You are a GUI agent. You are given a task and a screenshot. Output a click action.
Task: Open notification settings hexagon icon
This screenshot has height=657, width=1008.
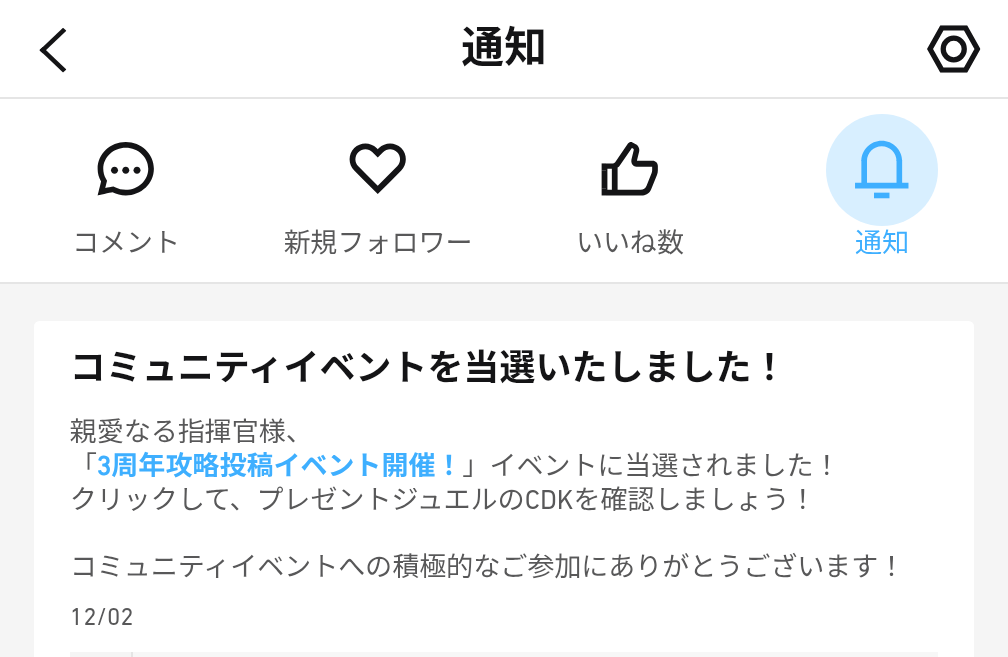tap(953, 49)
